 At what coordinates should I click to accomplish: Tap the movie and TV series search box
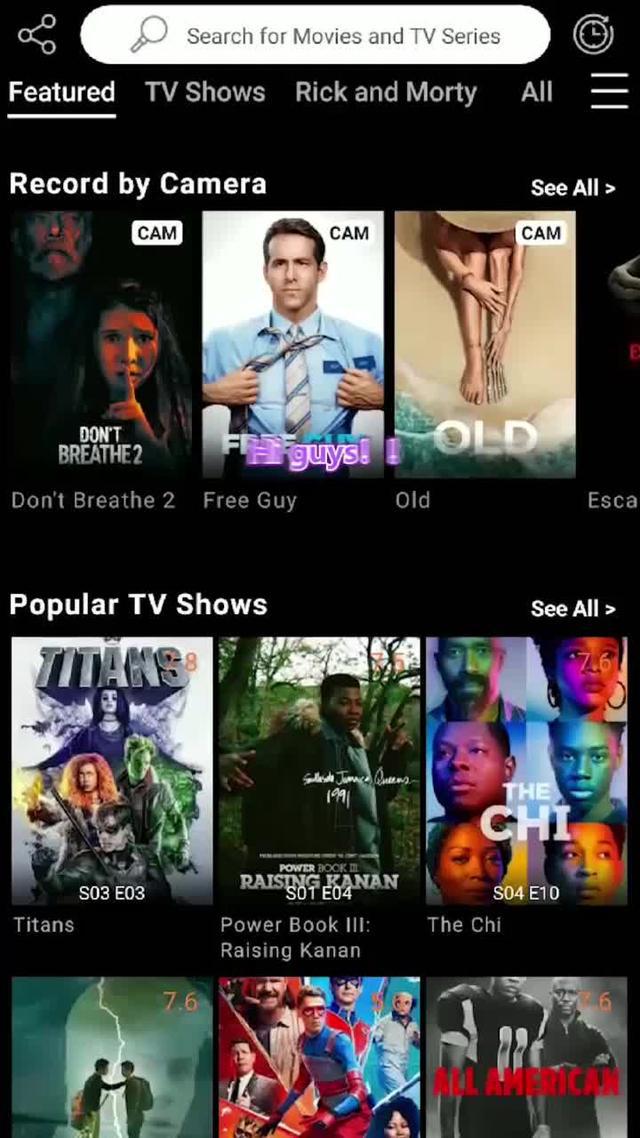click(x=315, y=35)
